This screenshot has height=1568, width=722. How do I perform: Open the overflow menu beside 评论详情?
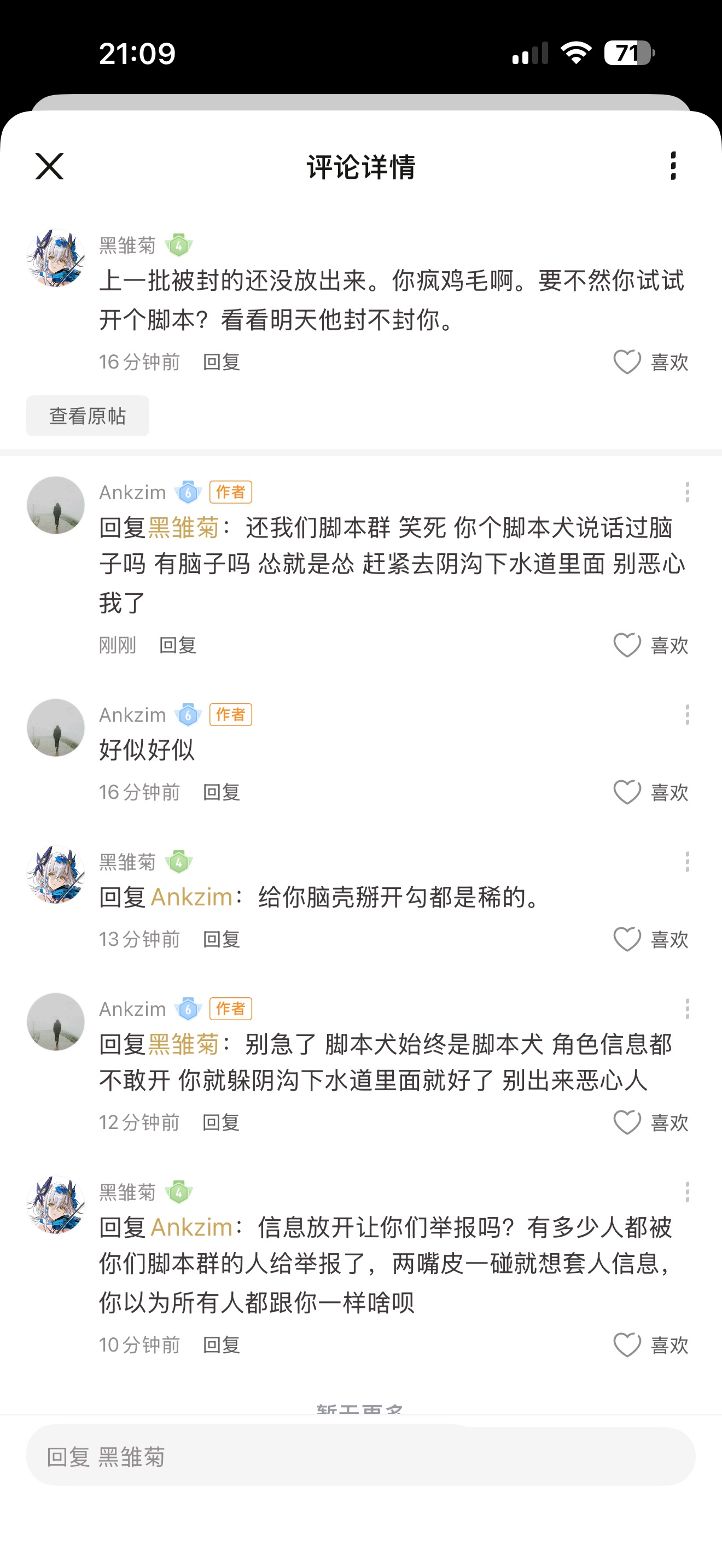point(673,166)
